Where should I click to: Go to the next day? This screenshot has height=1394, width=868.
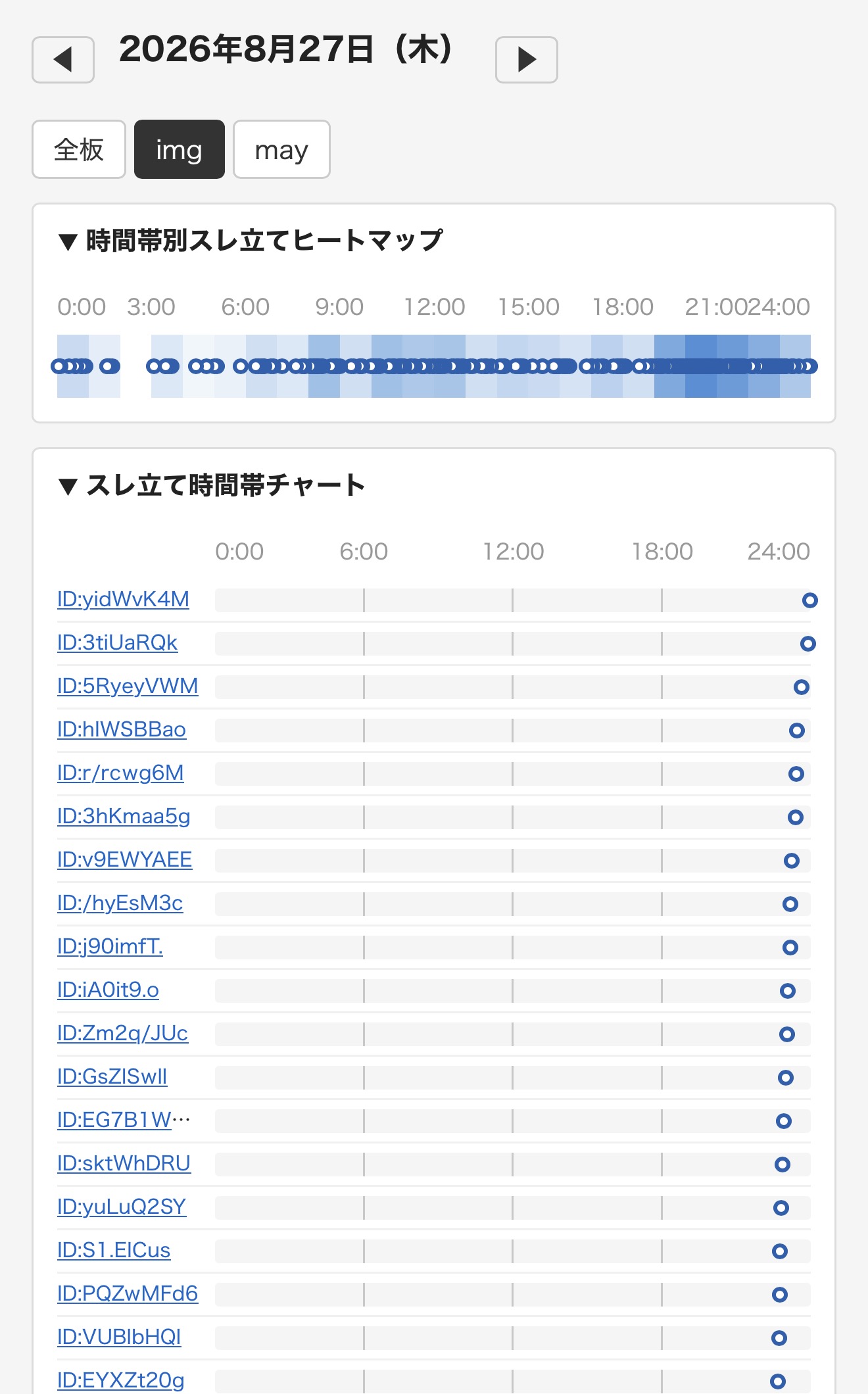[x=527, y=60]
